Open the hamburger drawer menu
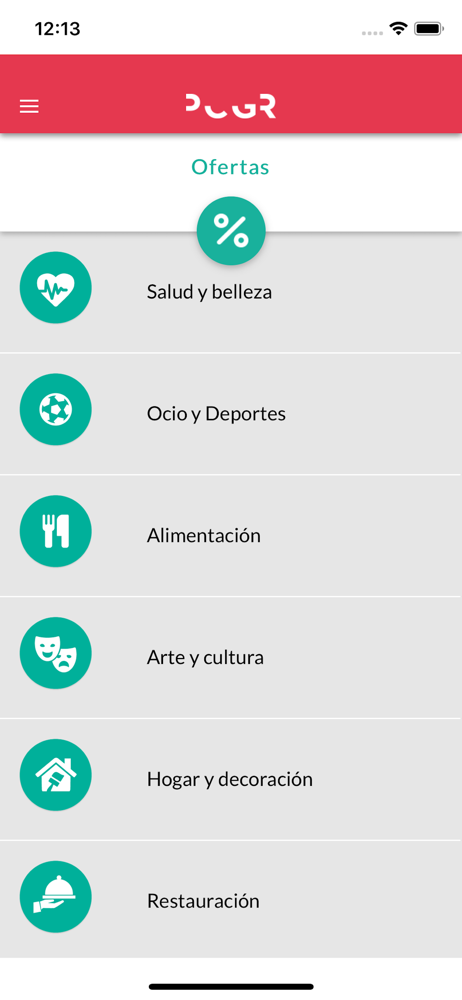Image resolution: width=462 pixels, height=1000 pixels. point(29,107)
